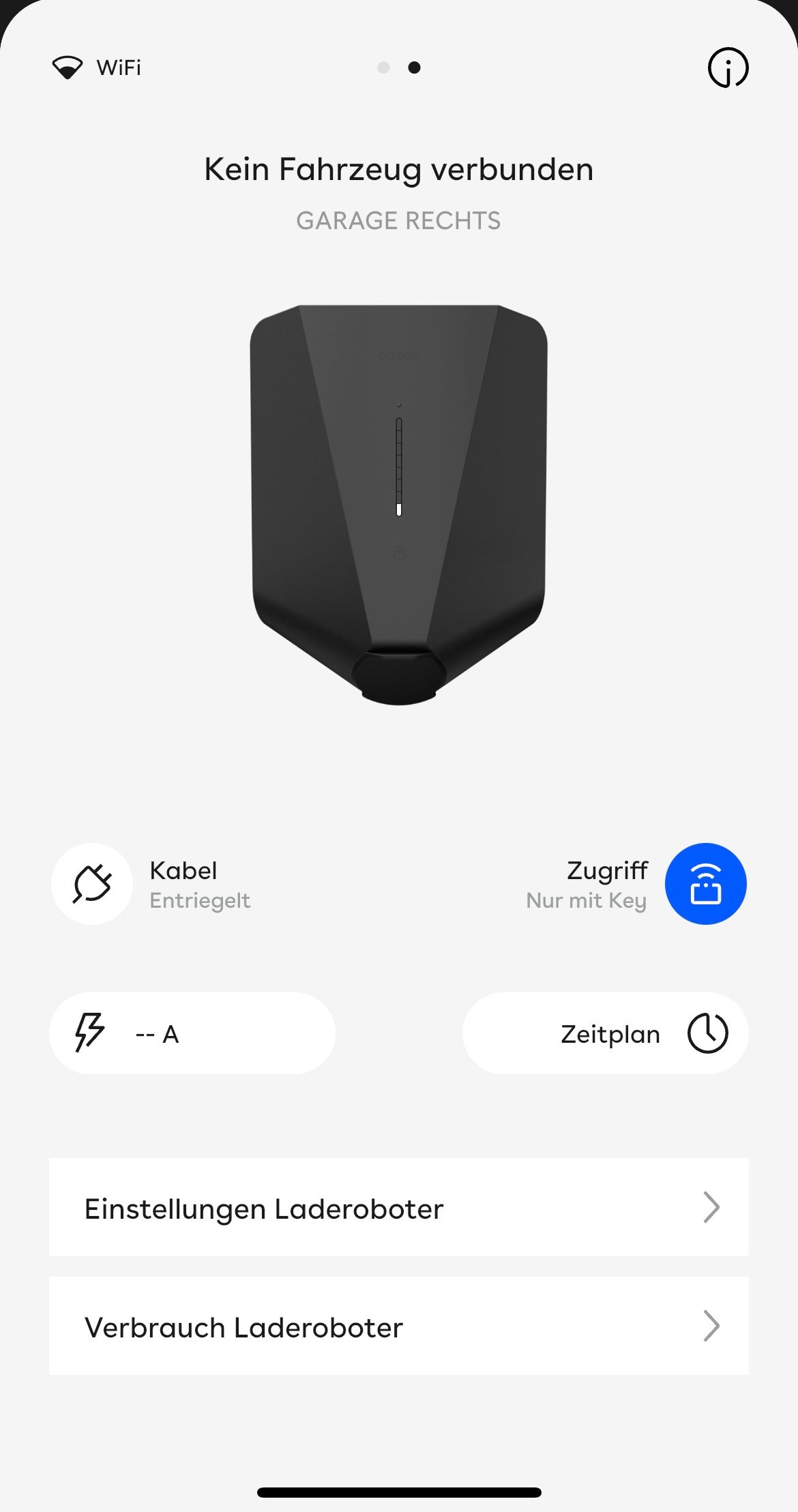Toggle the Zugriff key access button
The height and width of the screenshot is (1512, 798).
(706, 884)
